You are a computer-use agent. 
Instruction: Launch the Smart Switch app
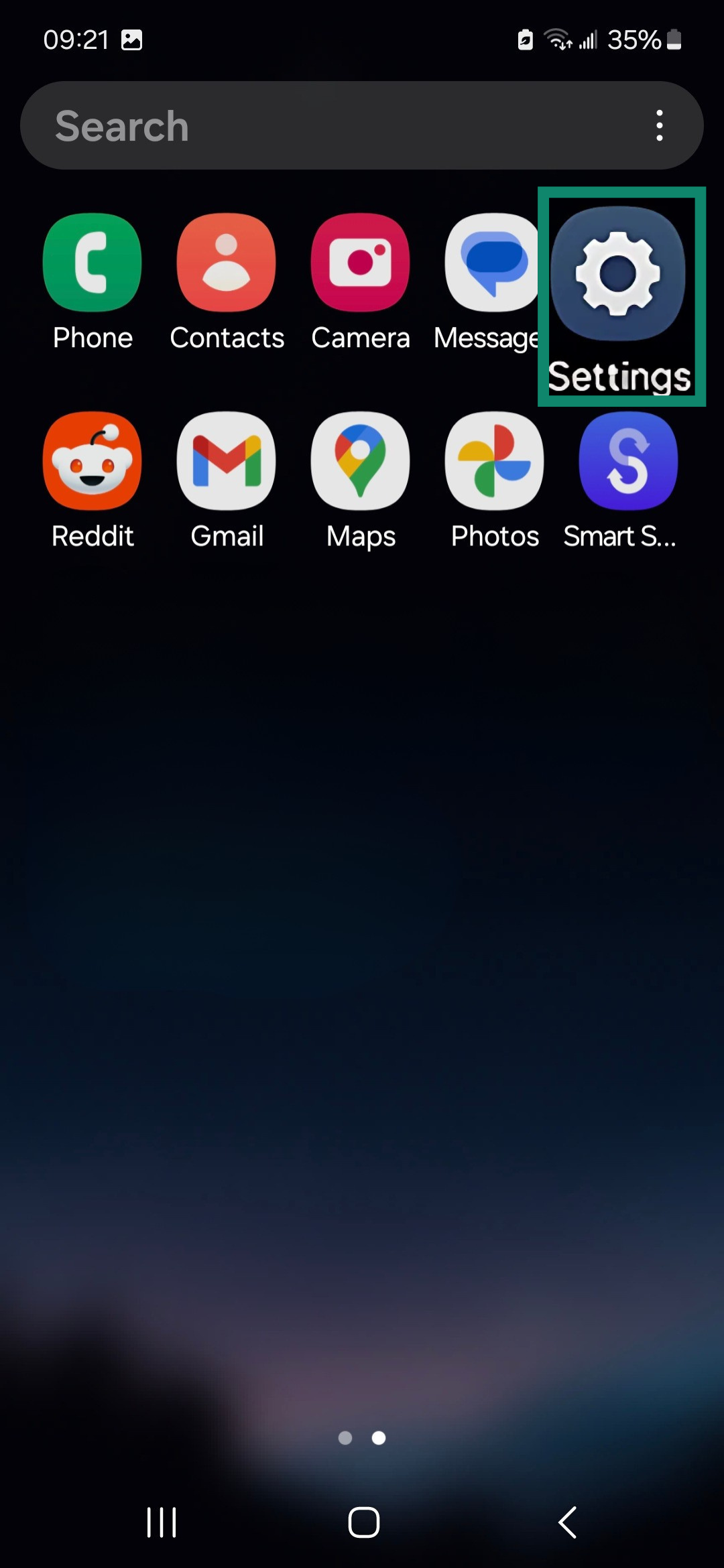pos(627,460)
